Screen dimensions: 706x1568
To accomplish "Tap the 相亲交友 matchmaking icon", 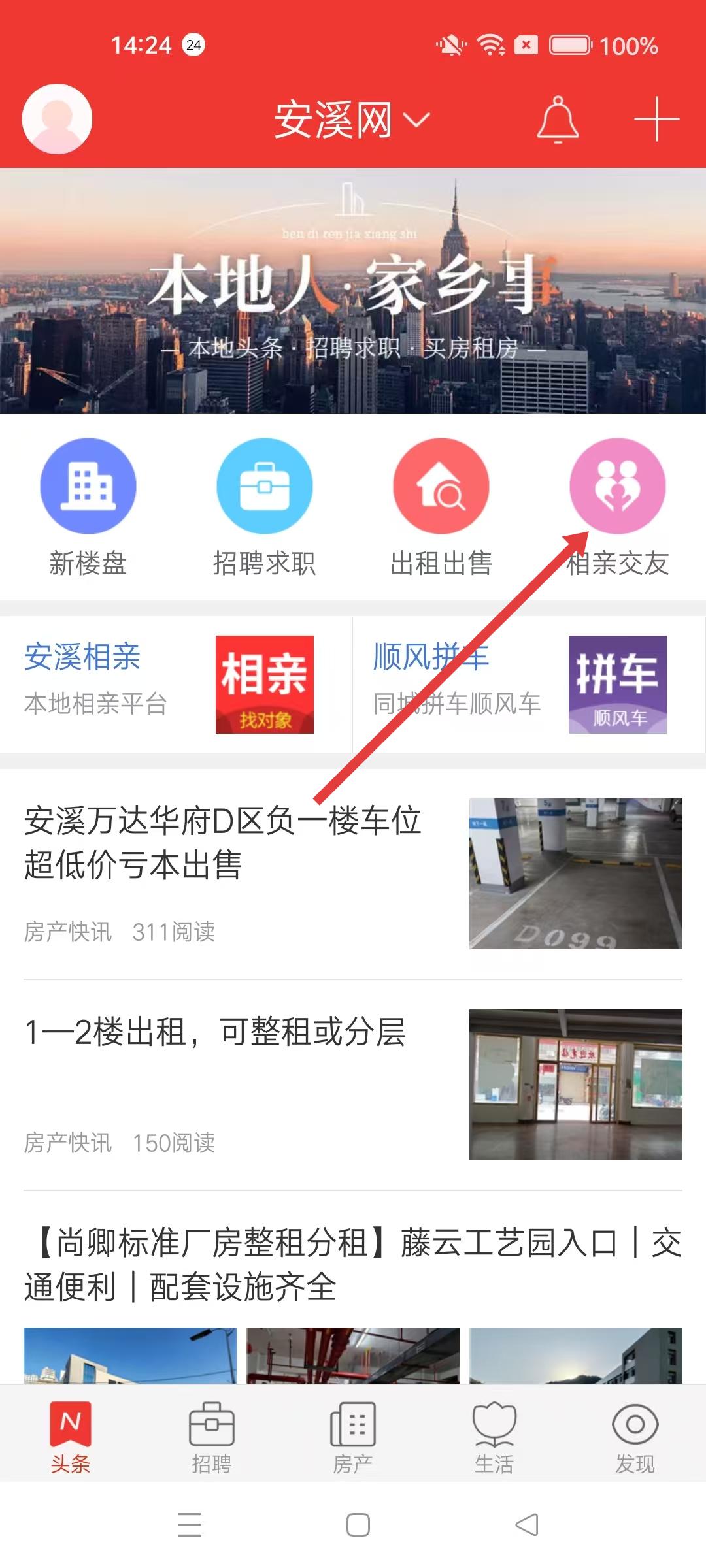I will [618, 487].
